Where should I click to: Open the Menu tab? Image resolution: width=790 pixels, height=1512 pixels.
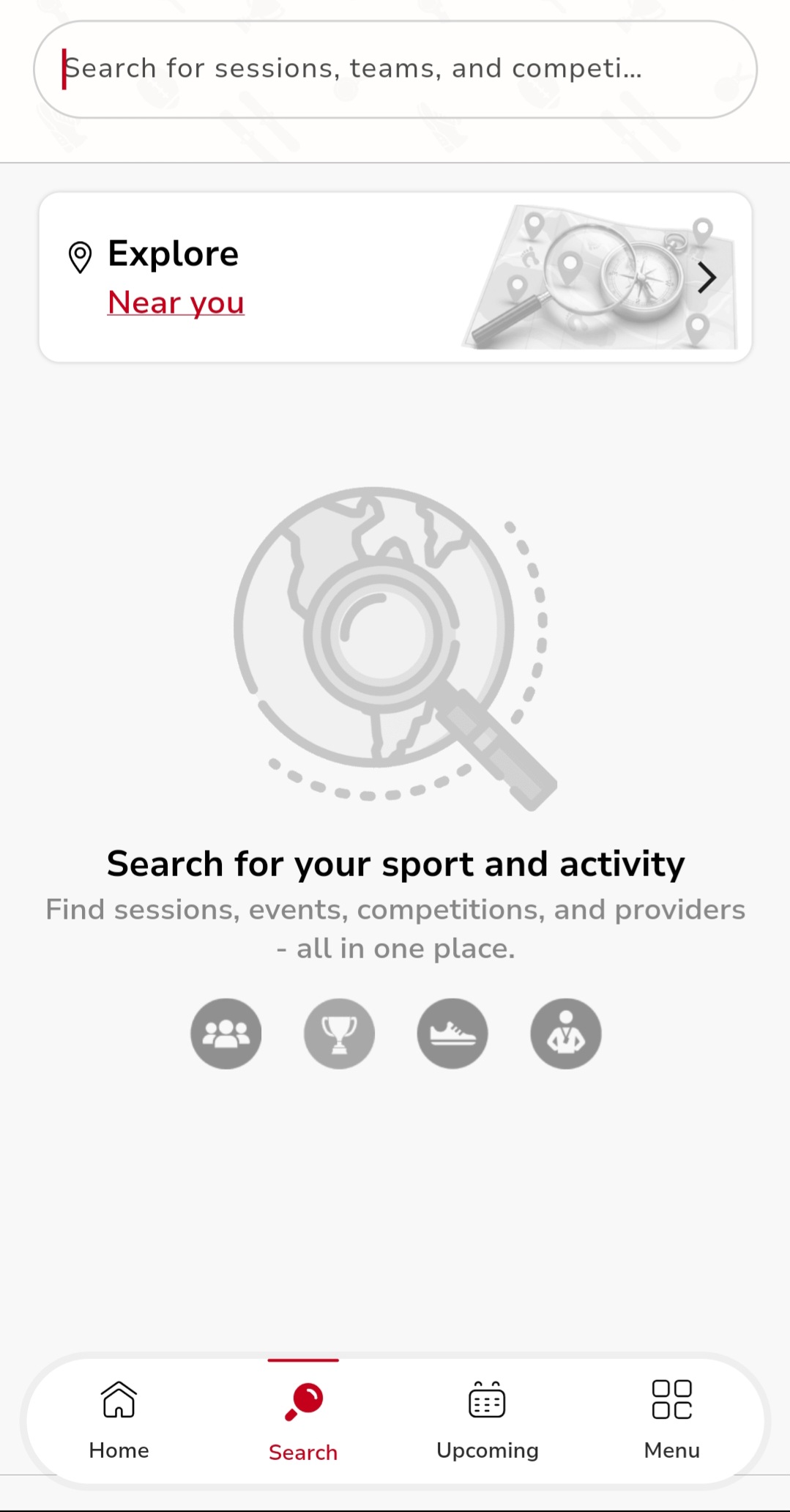(x=672, y=1421)
